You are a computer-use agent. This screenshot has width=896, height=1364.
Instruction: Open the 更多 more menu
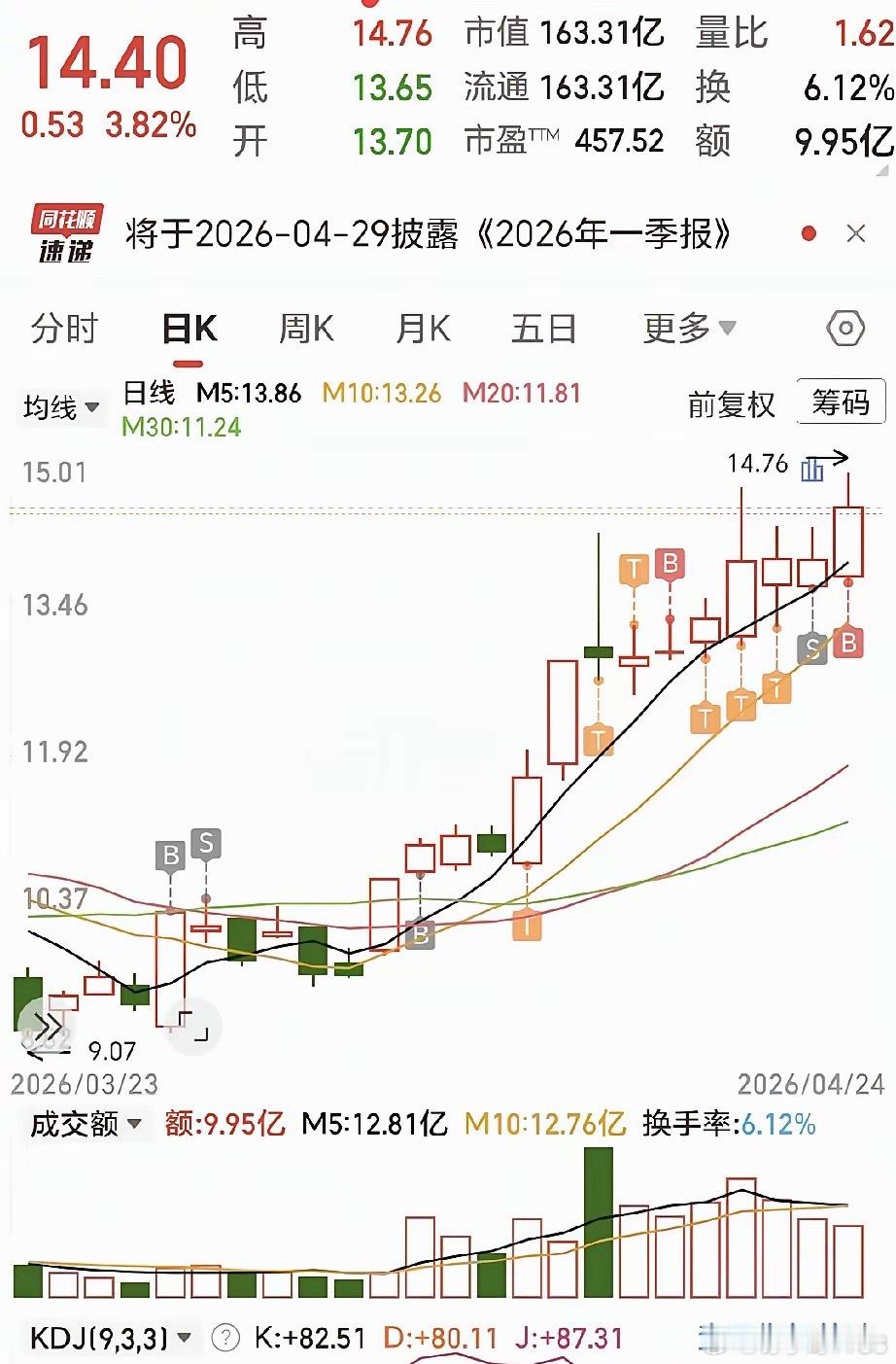tap(686, 329)
